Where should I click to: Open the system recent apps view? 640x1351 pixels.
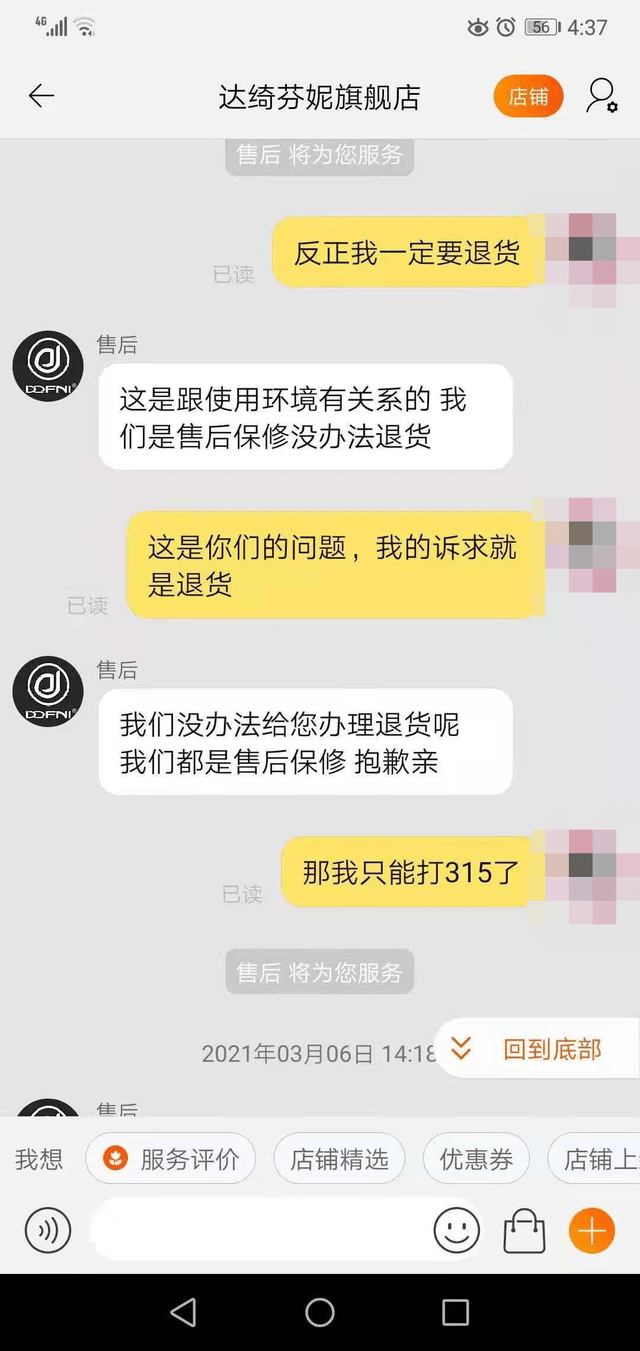[455, 1312]
